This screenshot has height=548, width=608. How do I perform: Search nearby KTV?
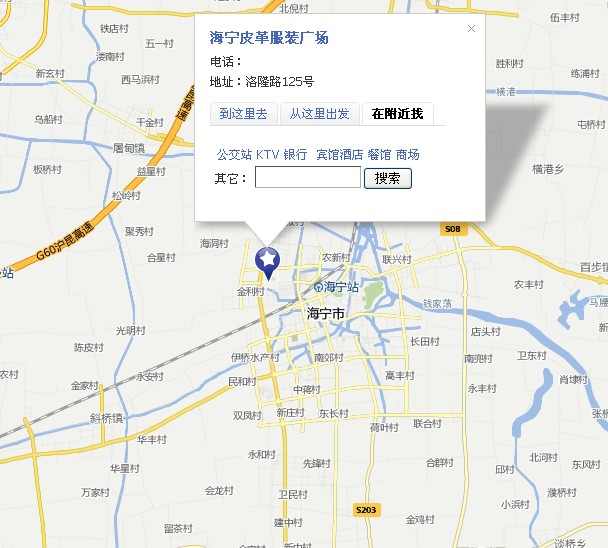pos(267,155)
